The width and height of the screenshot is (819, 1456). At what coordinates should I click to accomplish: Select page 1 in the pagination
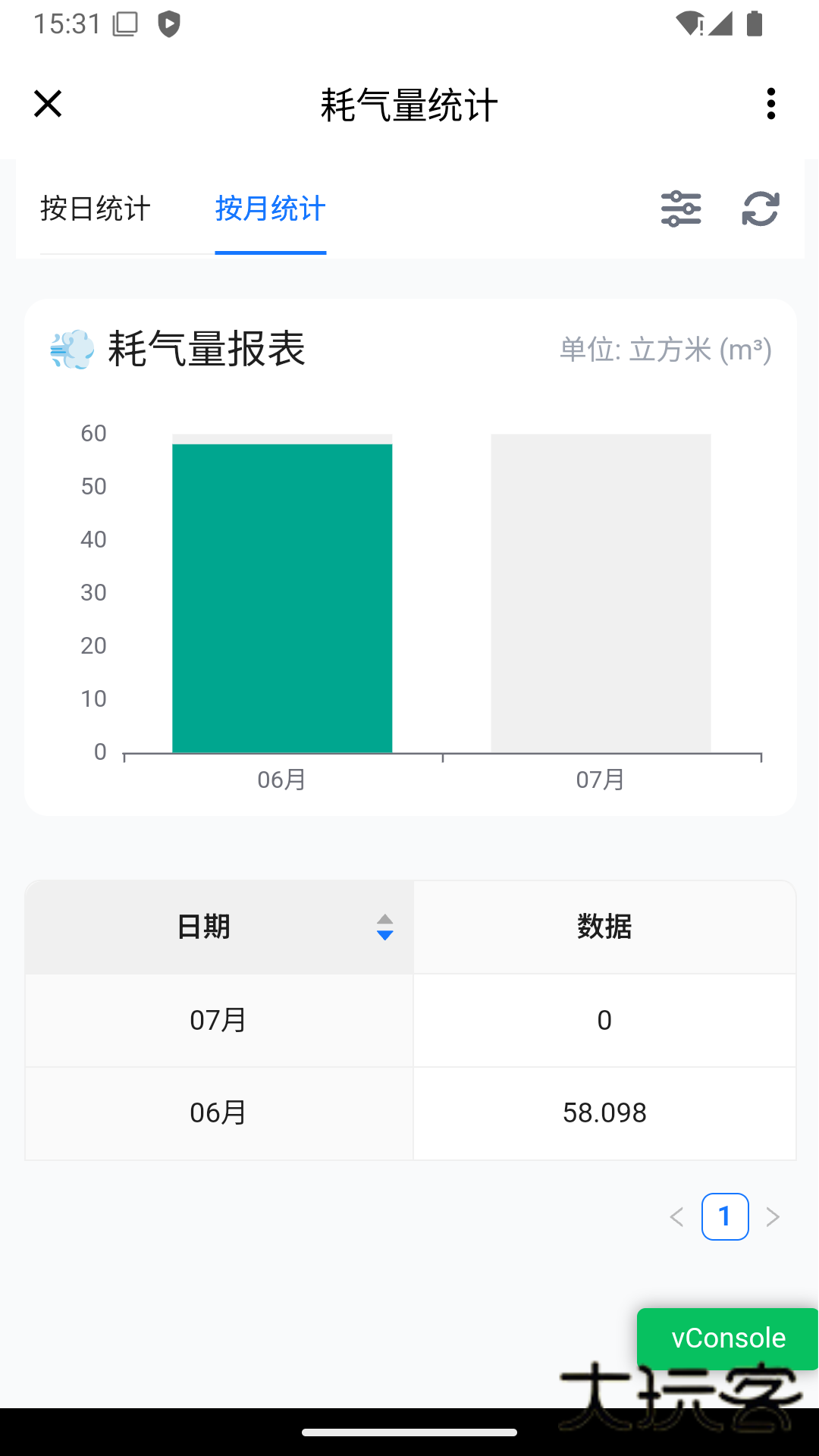point(725,1216)
